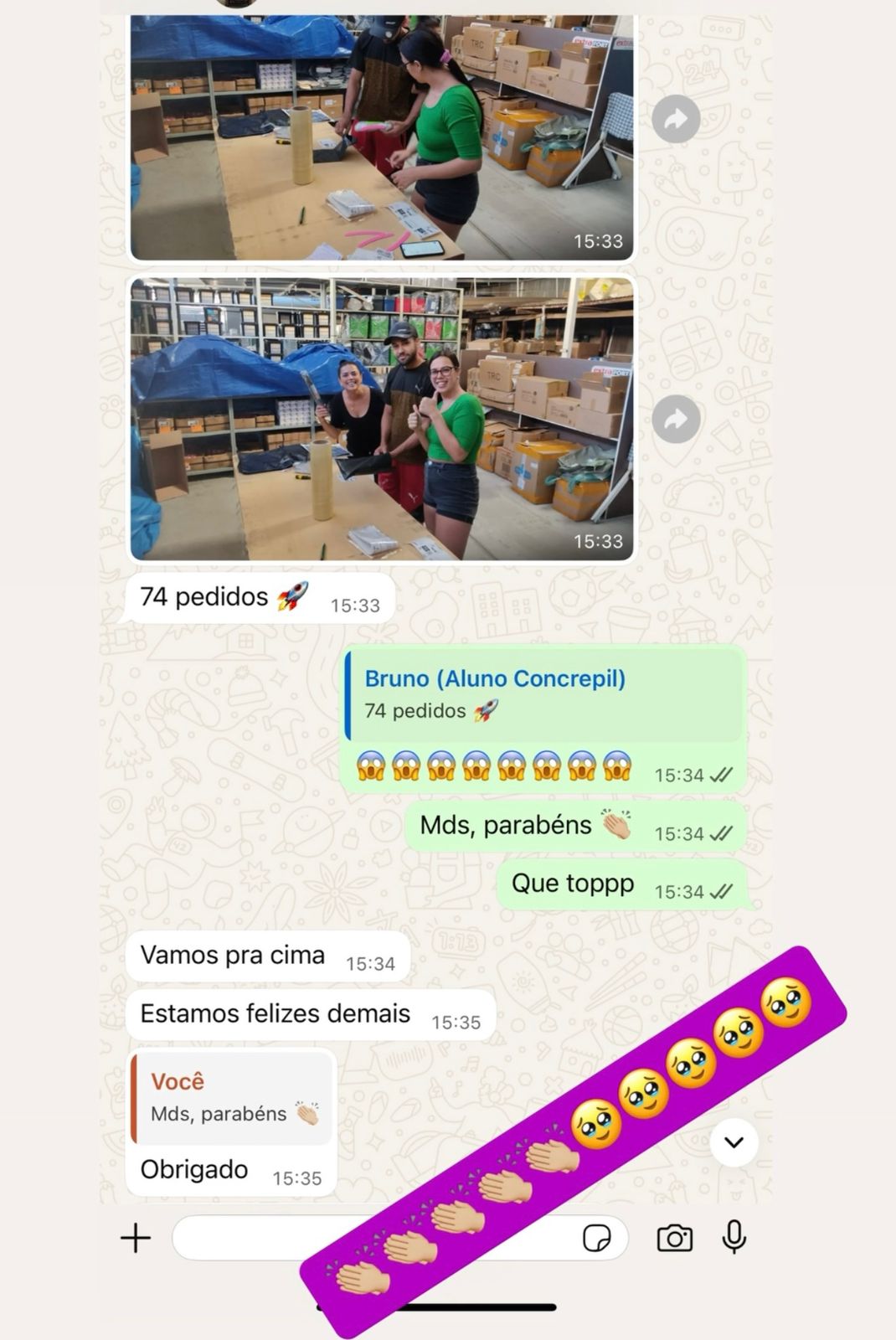Start recording a voice message with the microphone
Viewport: 896px width, 1340px height.
735,1238
